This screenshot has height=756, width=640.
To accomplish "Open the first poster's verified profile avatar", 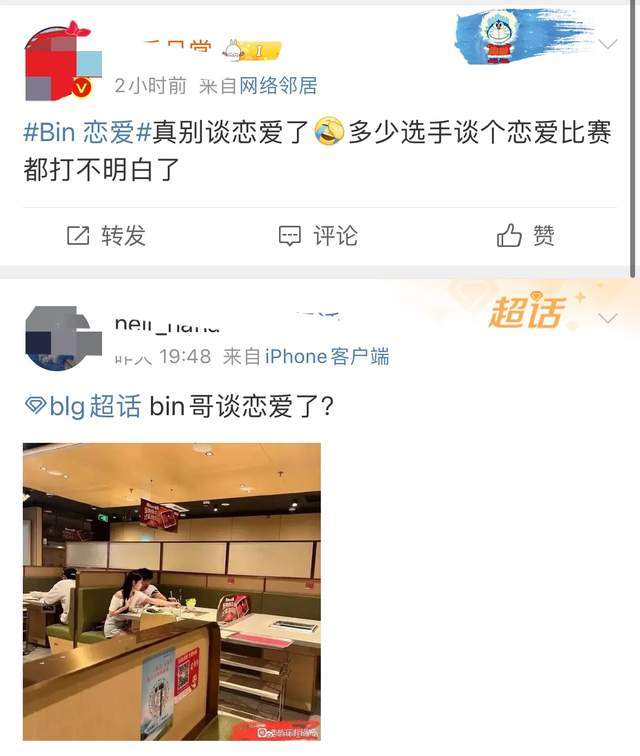I will tap(60, 64).
